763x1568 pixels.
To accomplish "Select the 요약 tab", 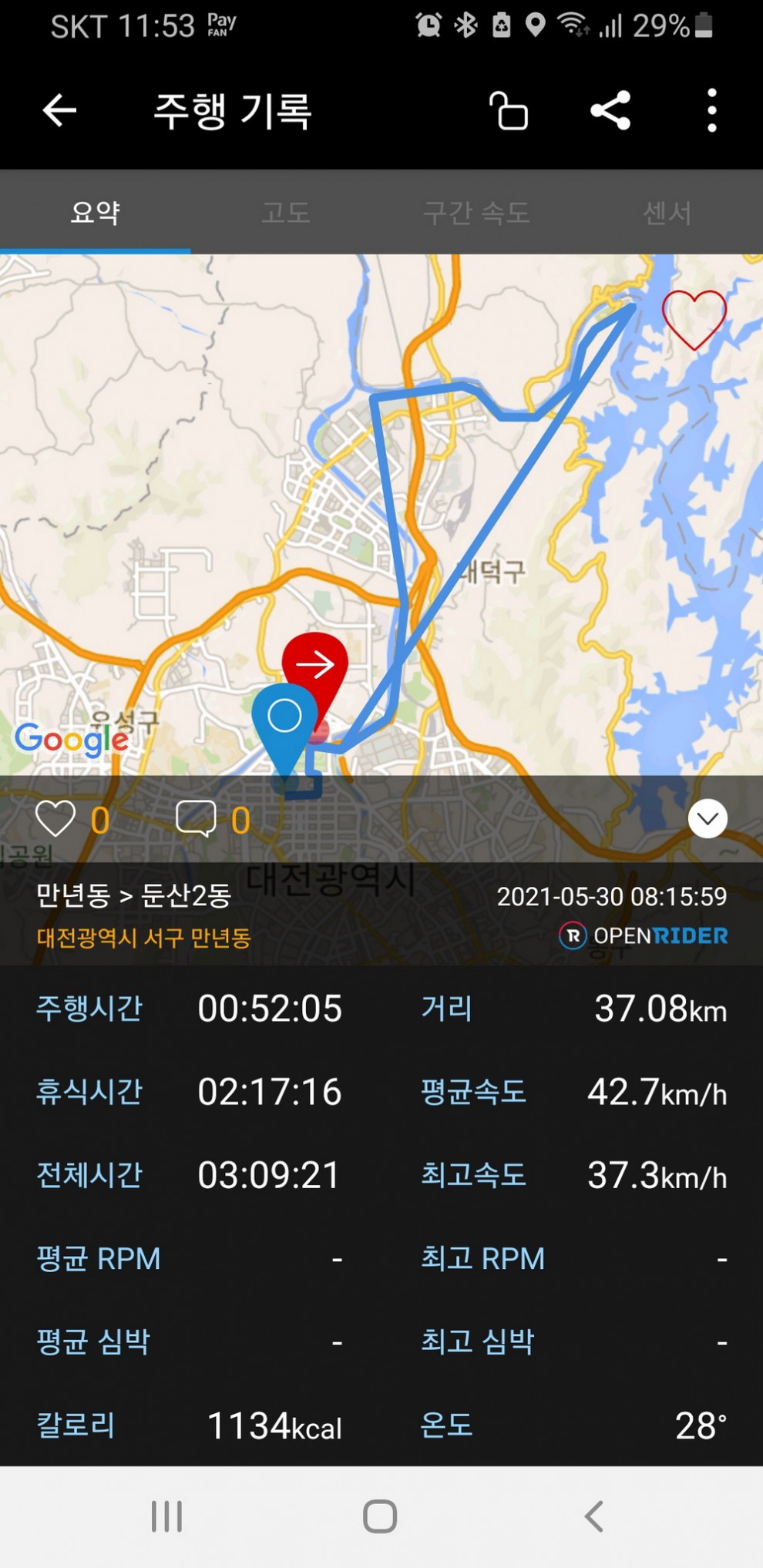I will (95, 213).
